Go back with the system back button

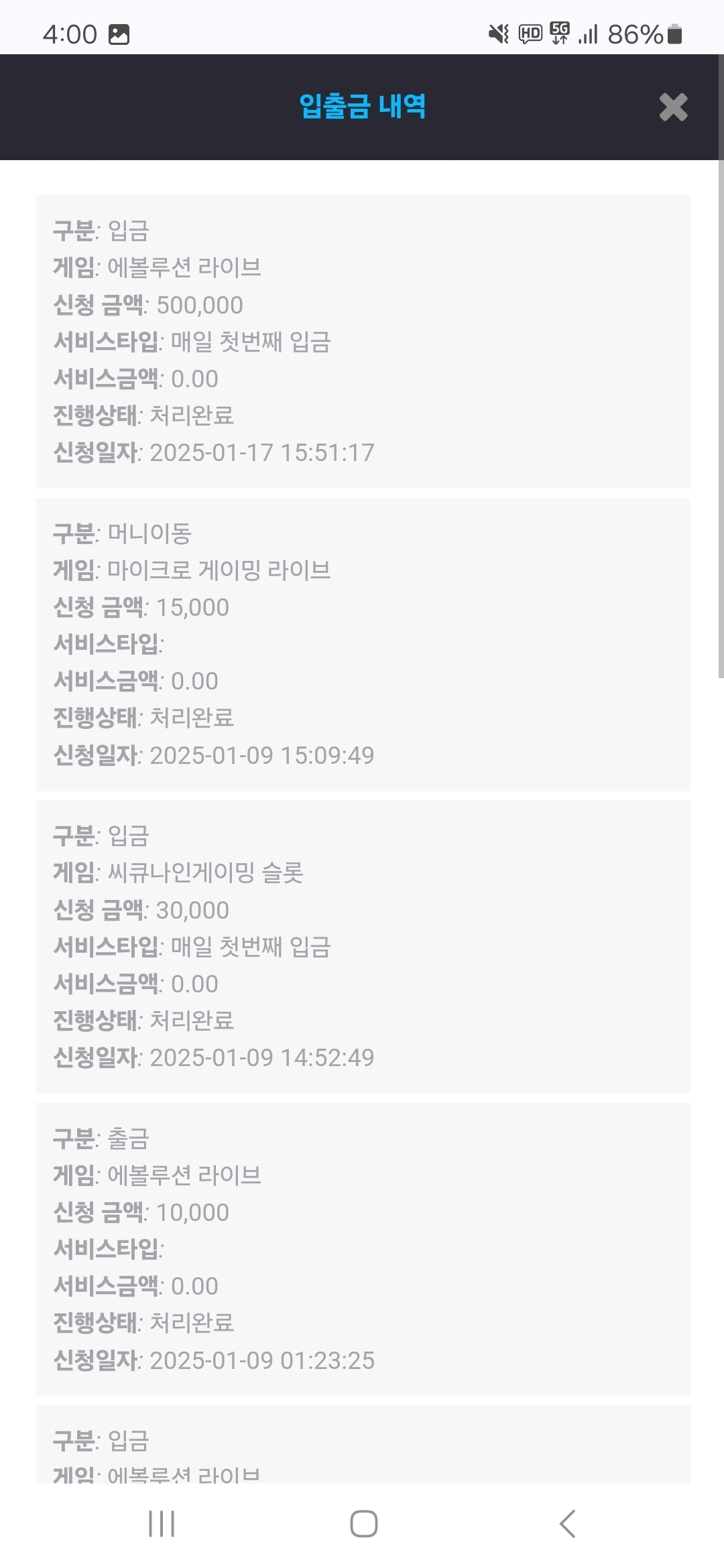coord(567,1524)
